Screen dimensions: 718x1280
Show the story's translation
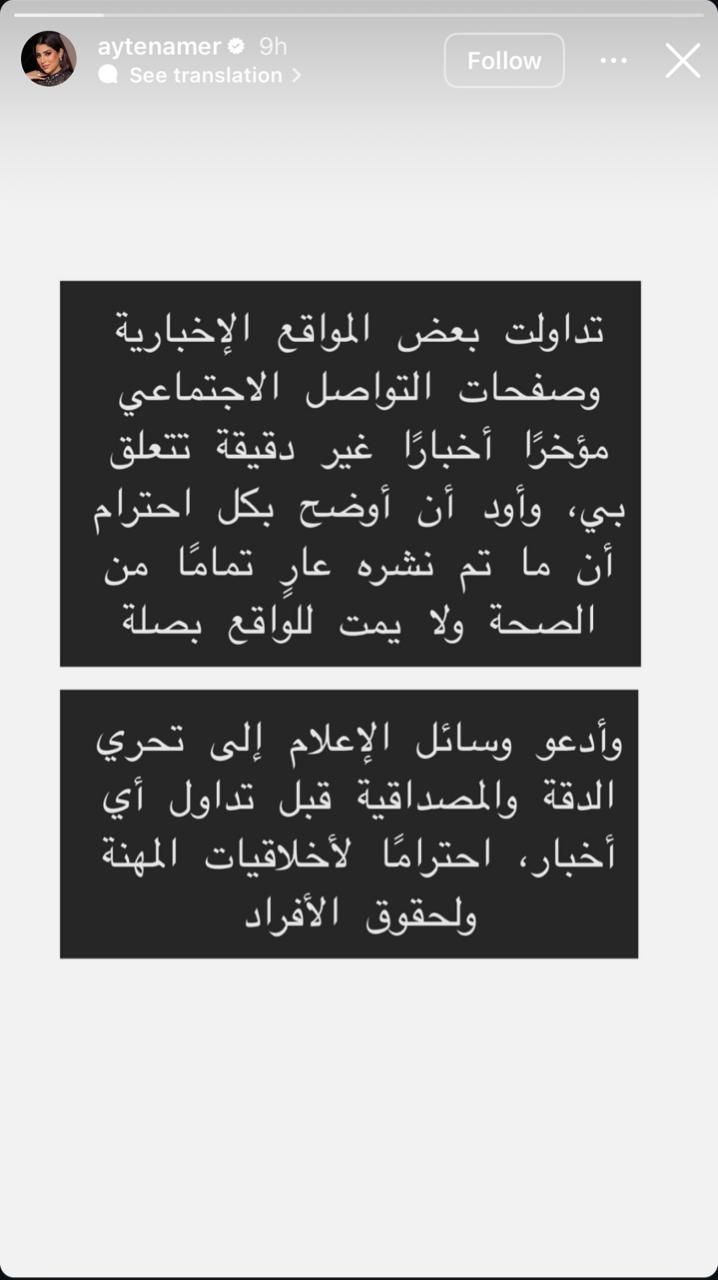pyautogui.click(x=205, y=76)
